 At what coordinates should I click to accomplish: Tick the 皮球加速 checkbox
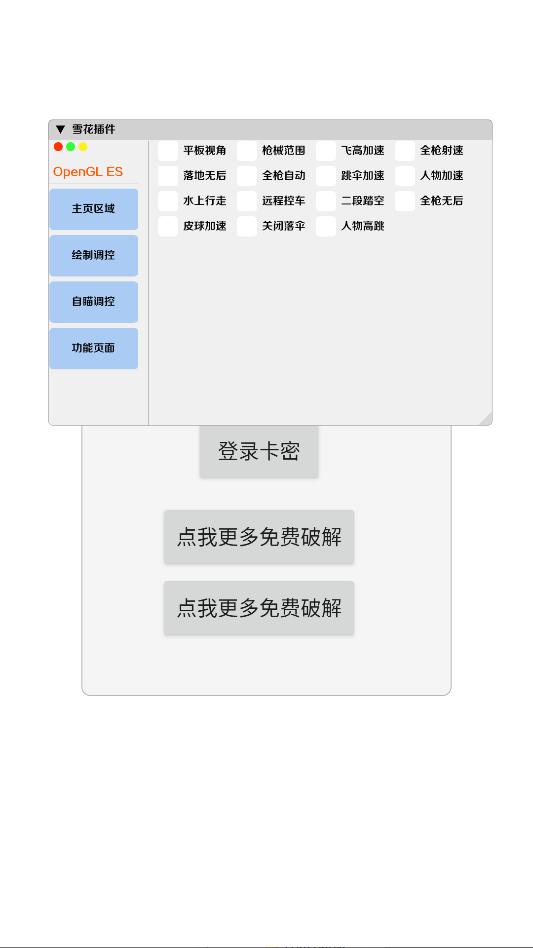tap(168, 227)
